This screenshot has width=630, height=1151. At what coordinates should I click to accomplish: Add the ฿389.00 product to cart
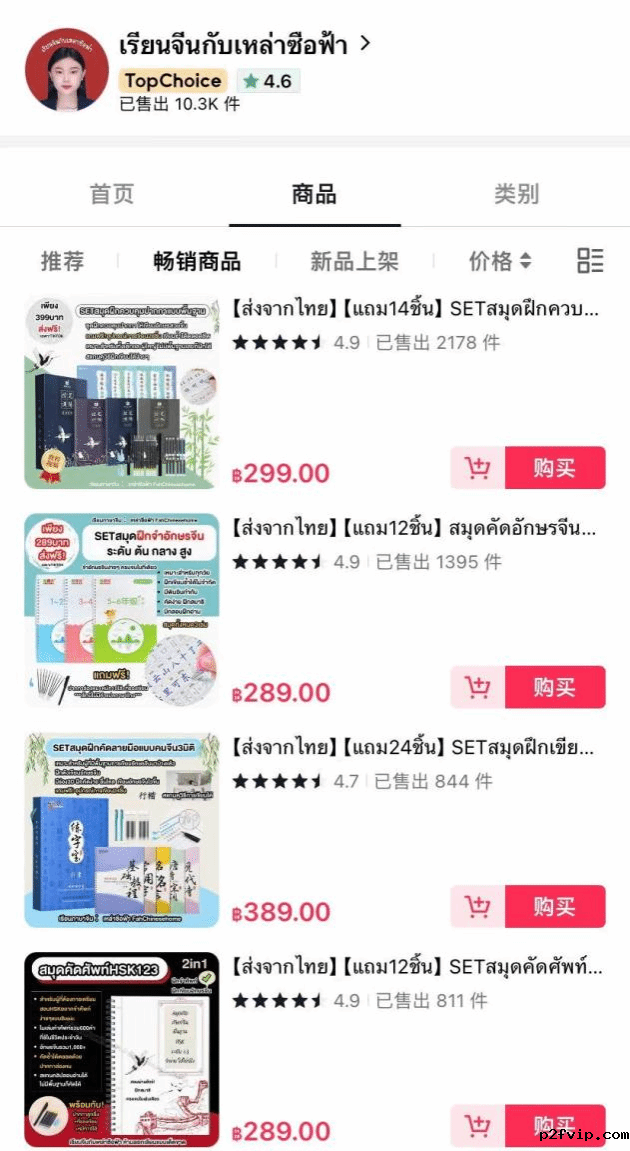478,906
